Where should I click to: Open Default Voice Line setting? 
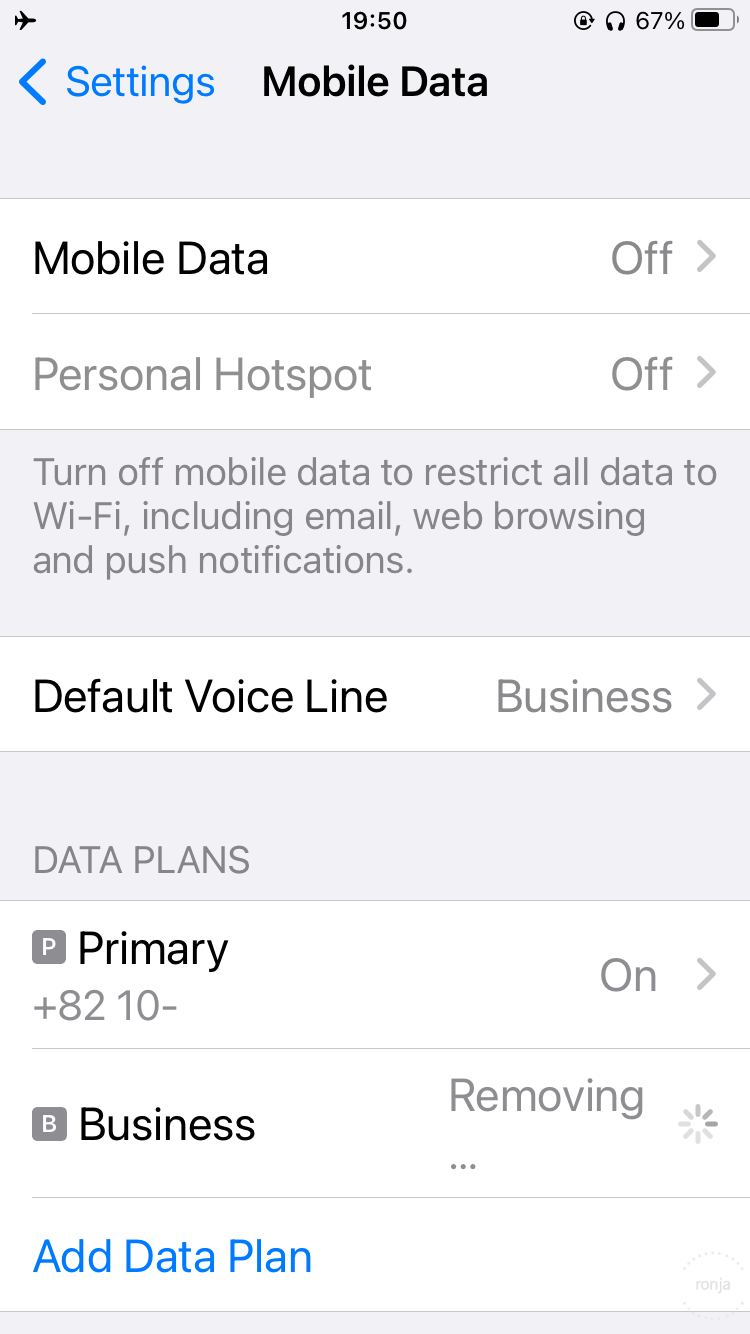(375, 695)
